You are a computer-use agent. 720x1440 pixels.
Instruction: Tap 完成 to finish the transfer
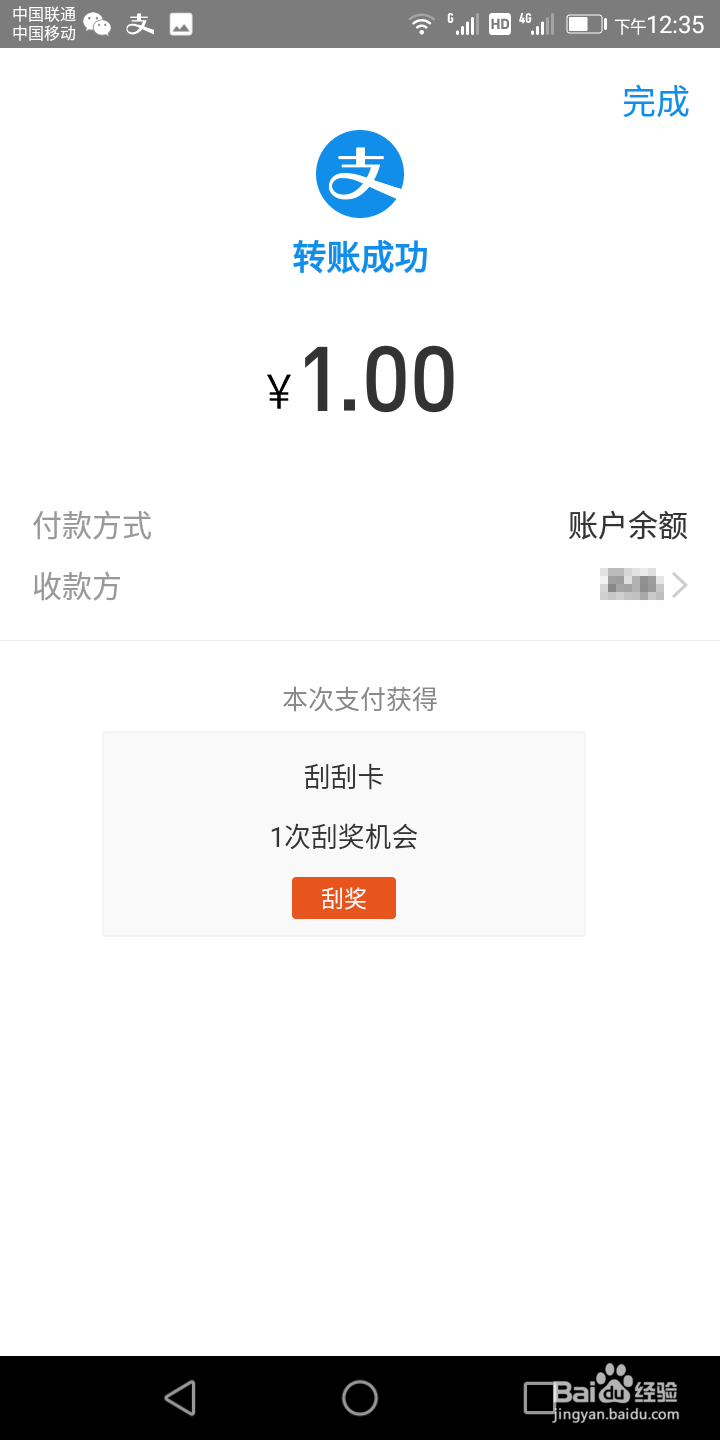(655, 102)
